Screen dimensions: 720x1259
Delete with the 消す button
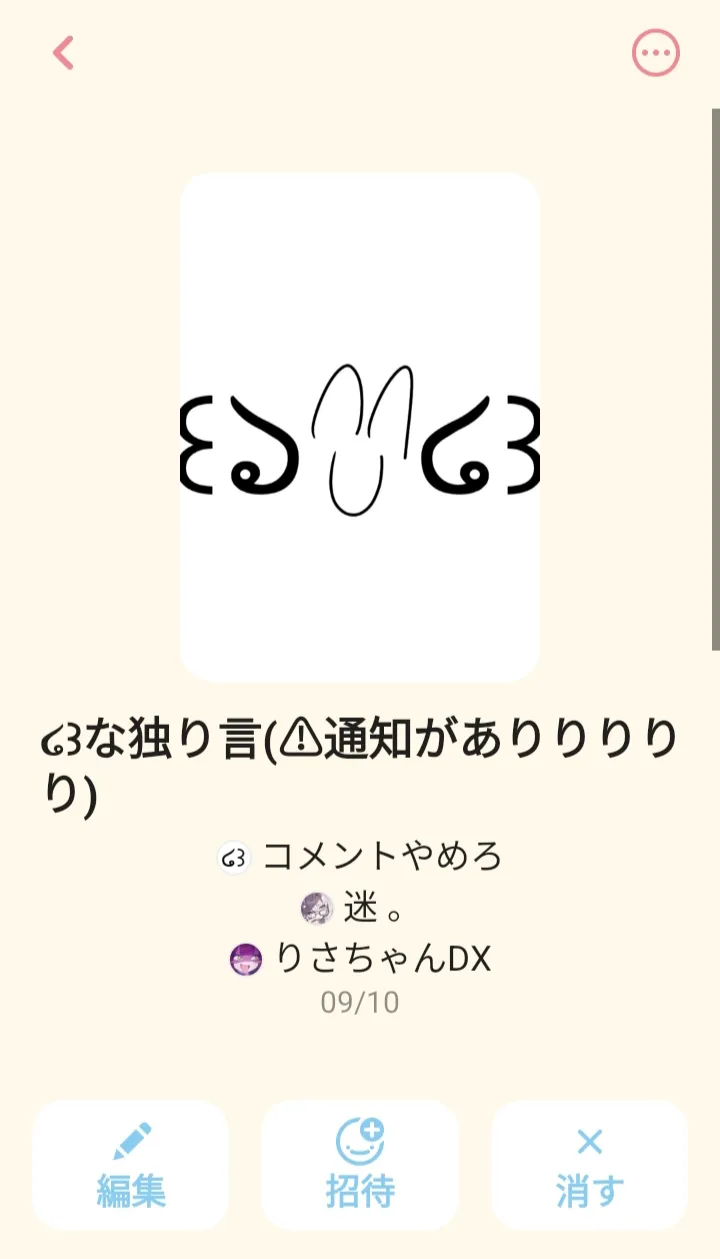pyautogui.click(x=590, y=1165)
